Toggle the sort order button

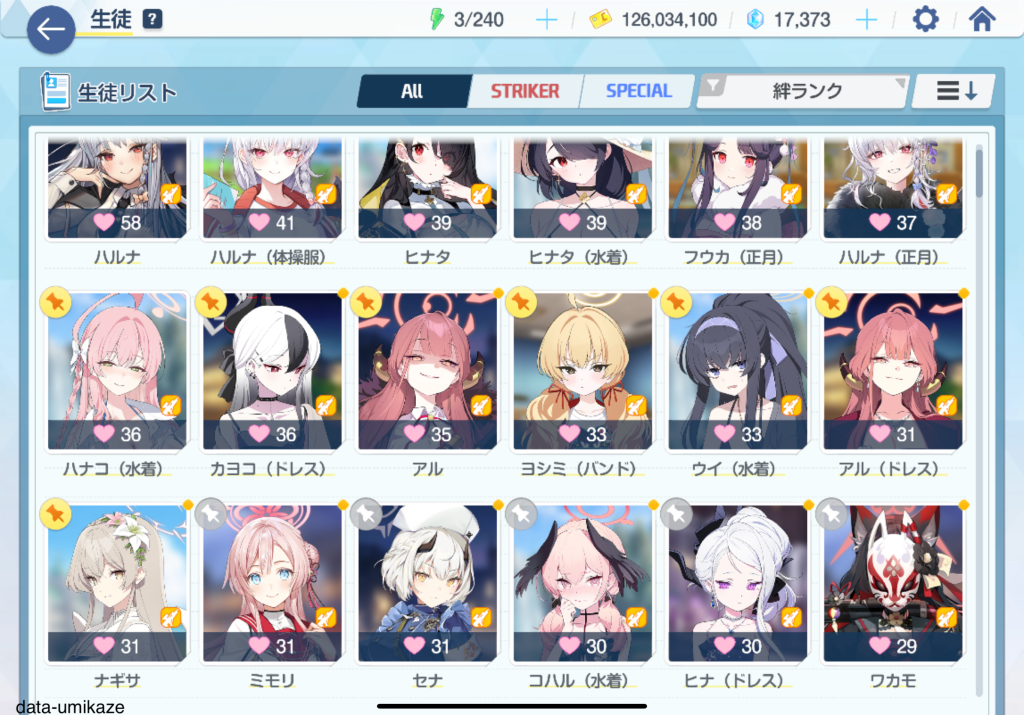[955, 91]
